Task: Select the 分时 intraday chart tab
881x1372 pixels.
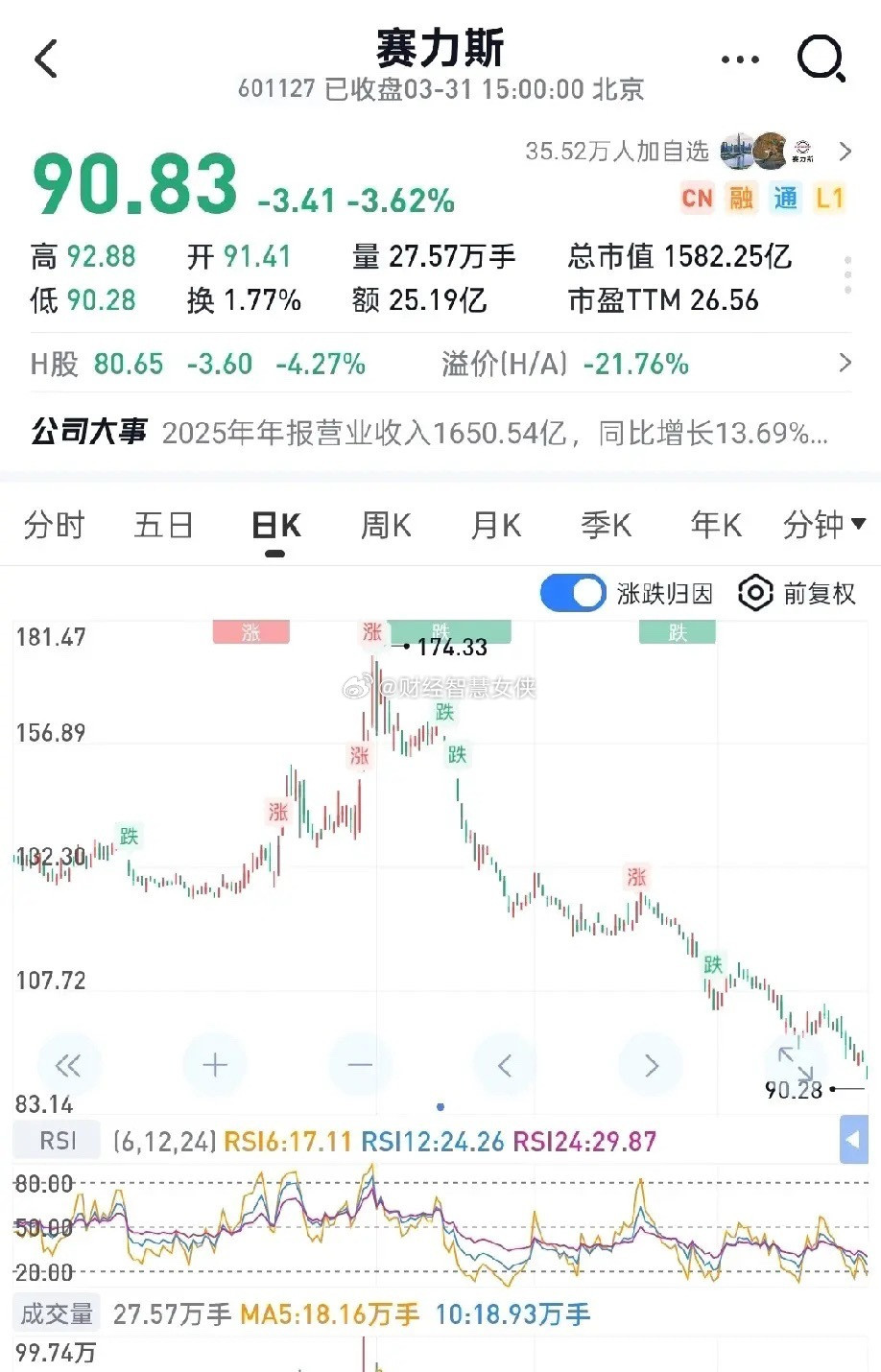Action: [53, 525]
